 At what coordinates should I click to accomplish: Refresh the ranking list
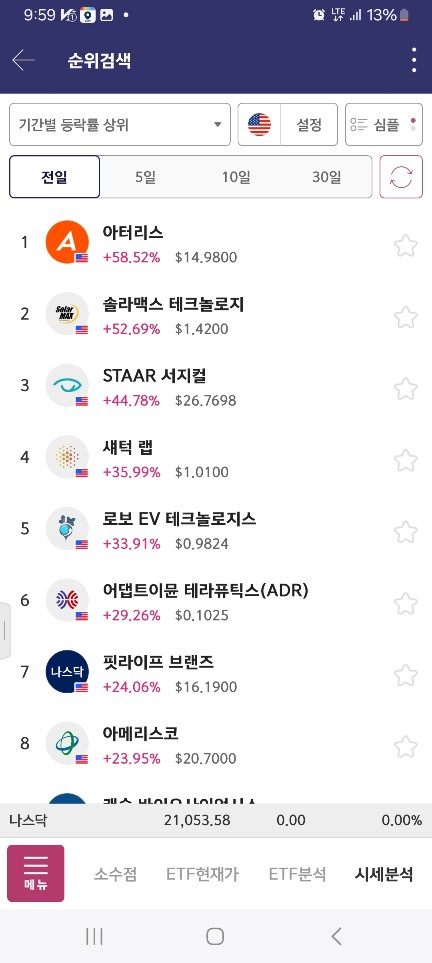click(401, 177)
